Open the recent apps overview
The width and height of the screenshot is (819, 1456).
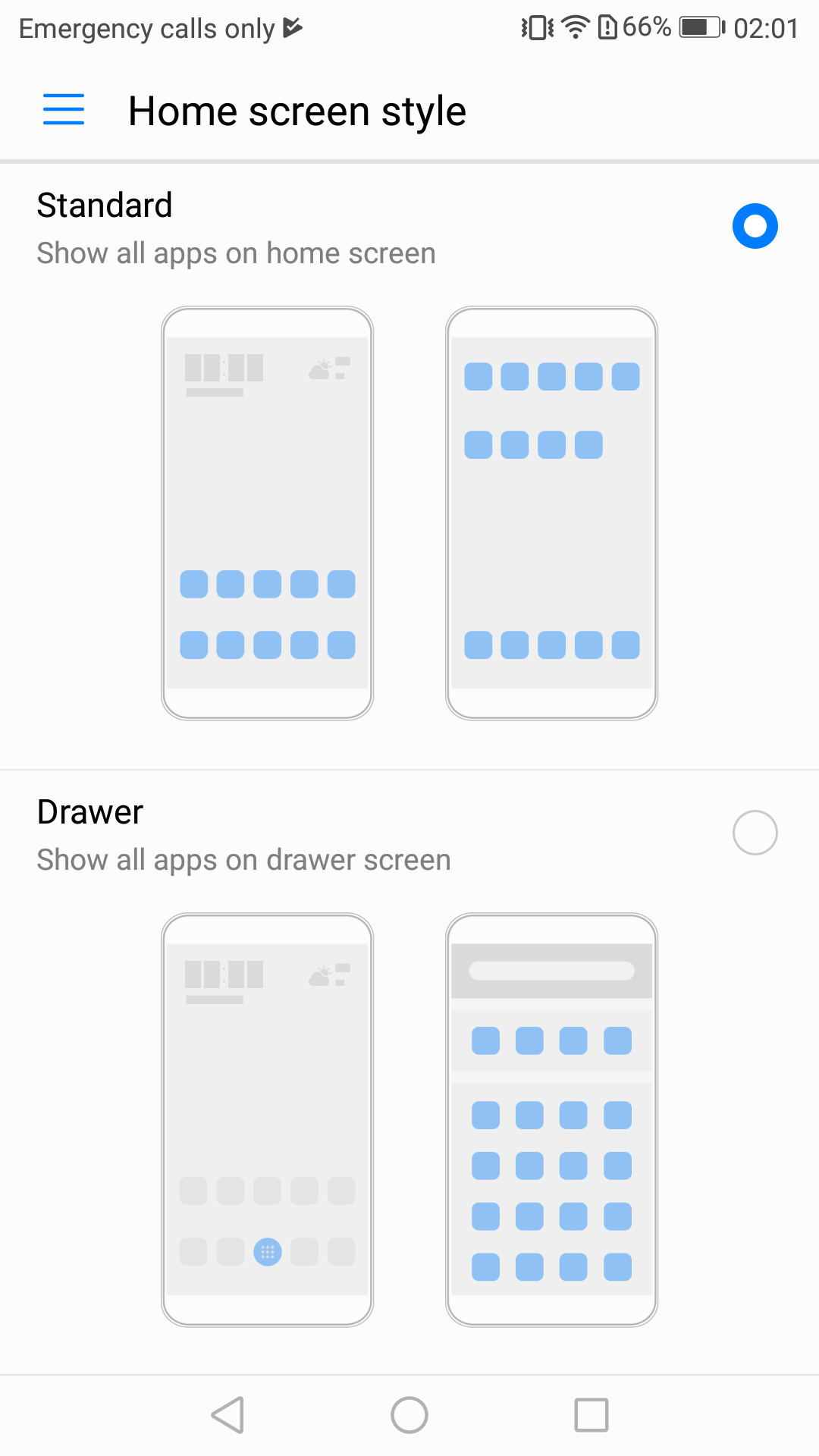591,1415
